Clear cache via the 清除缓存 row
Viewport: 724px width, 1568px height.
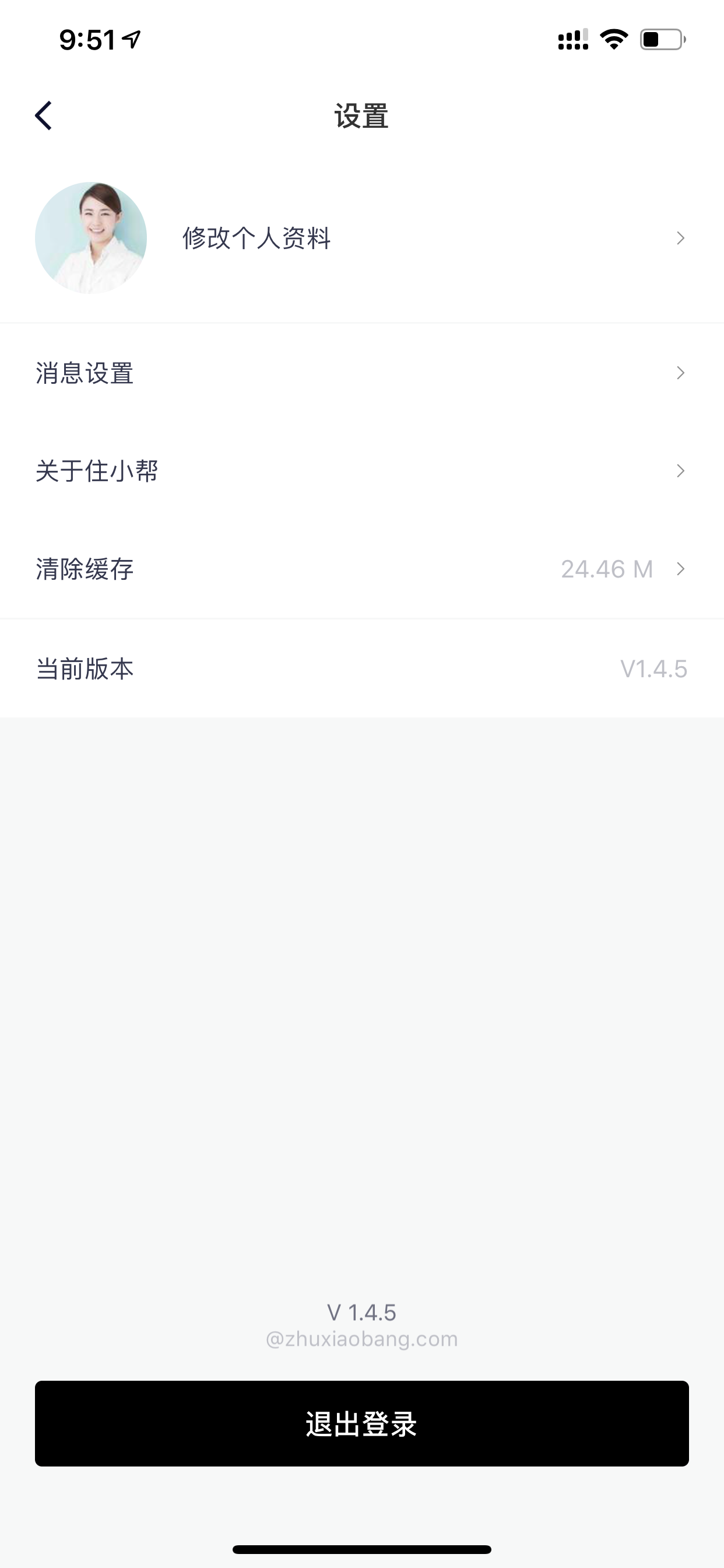[x=362, y=569]
